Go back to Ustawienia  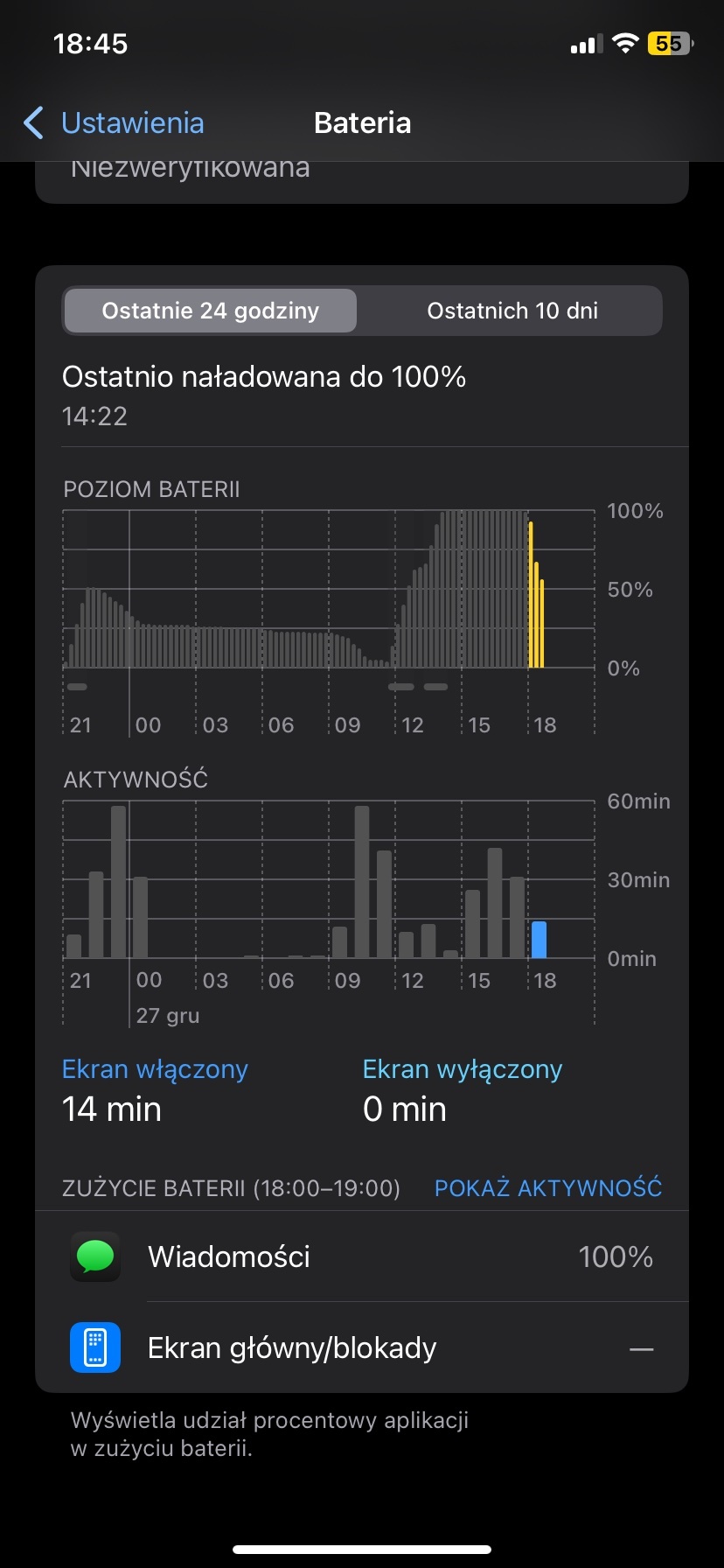point(114,123)
